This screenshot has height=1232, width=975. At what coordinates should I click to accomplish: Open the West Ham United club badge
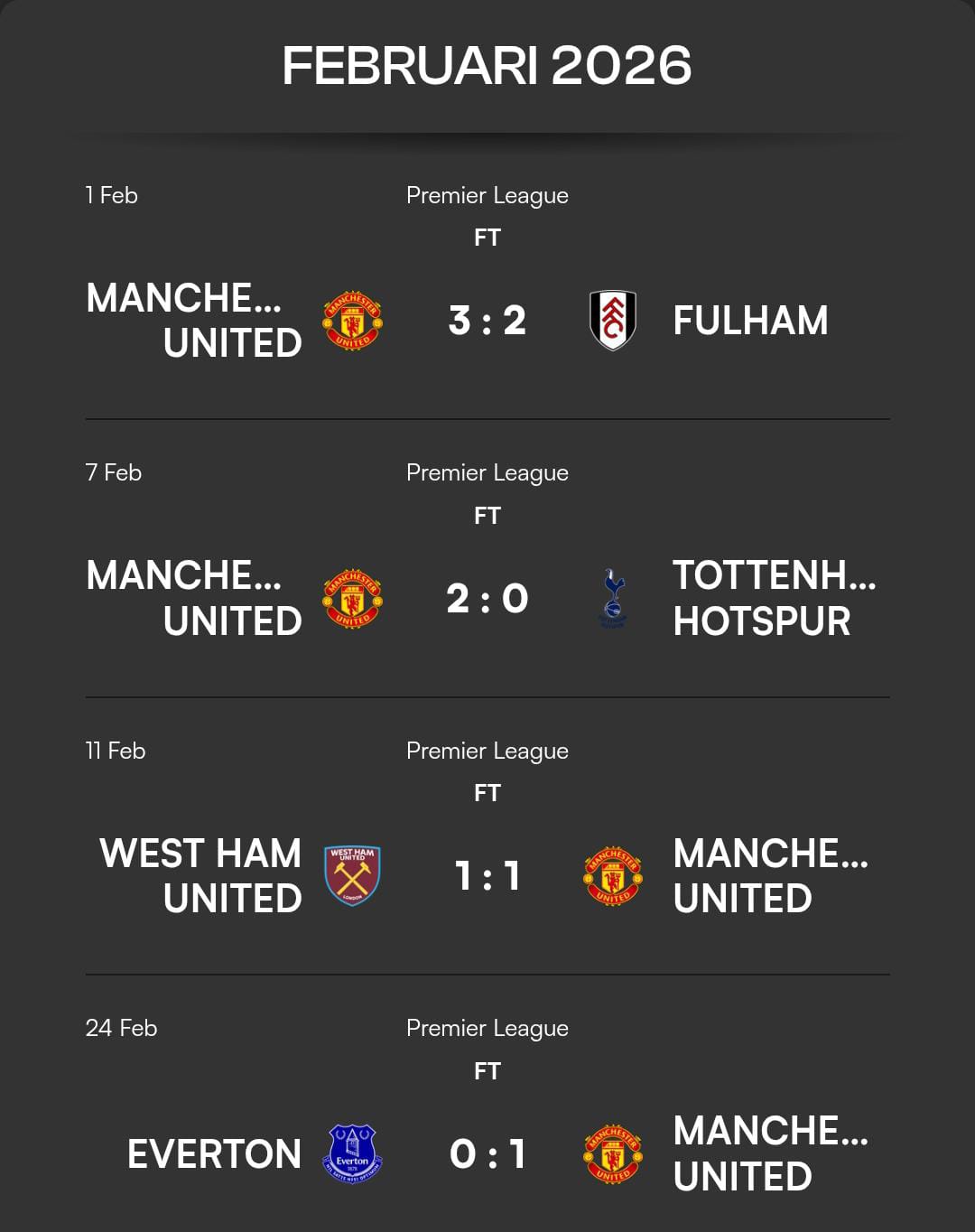click(352, 875)
